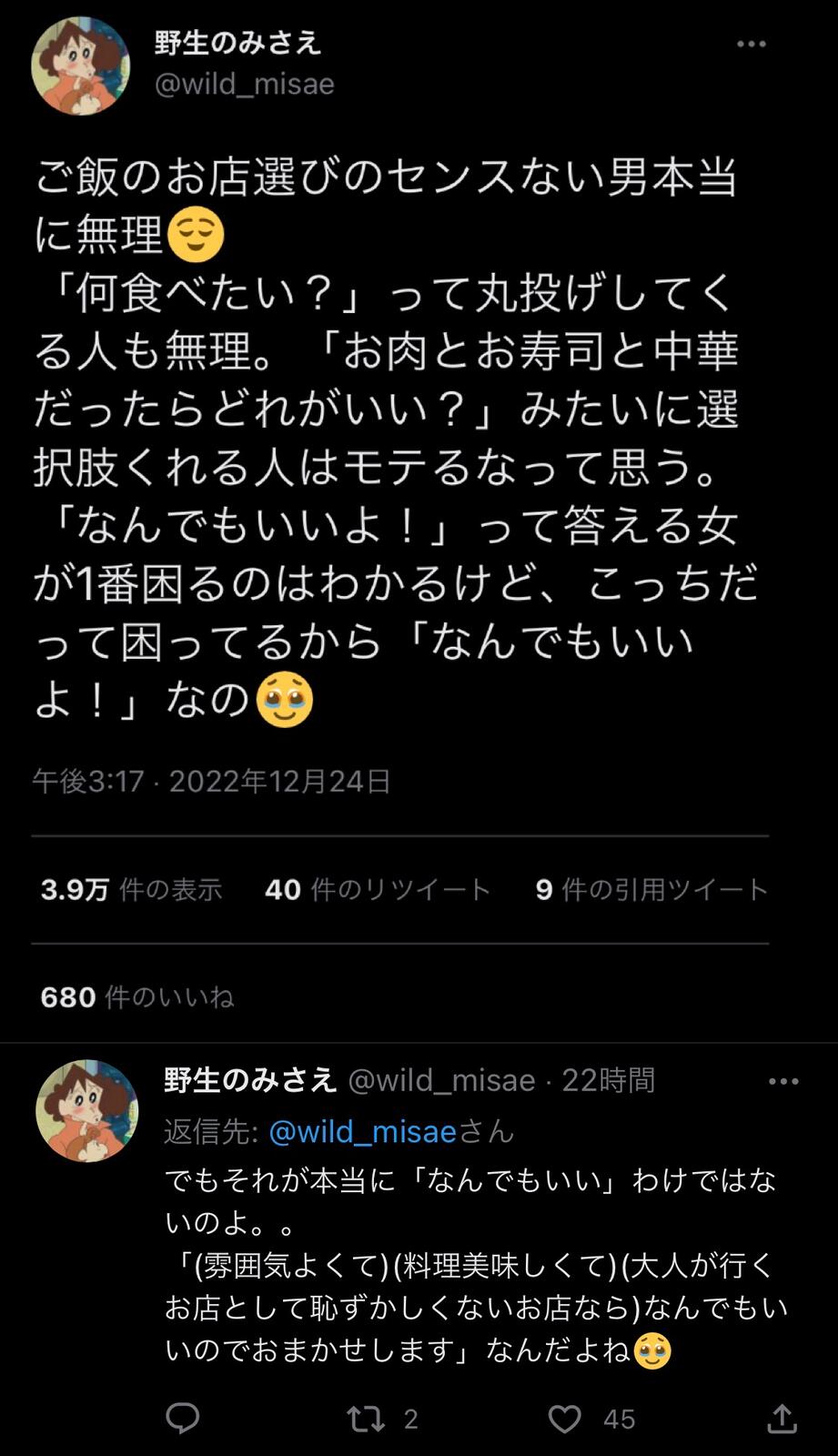Open the profile picture on the reply tweet

click(87, 1110)
